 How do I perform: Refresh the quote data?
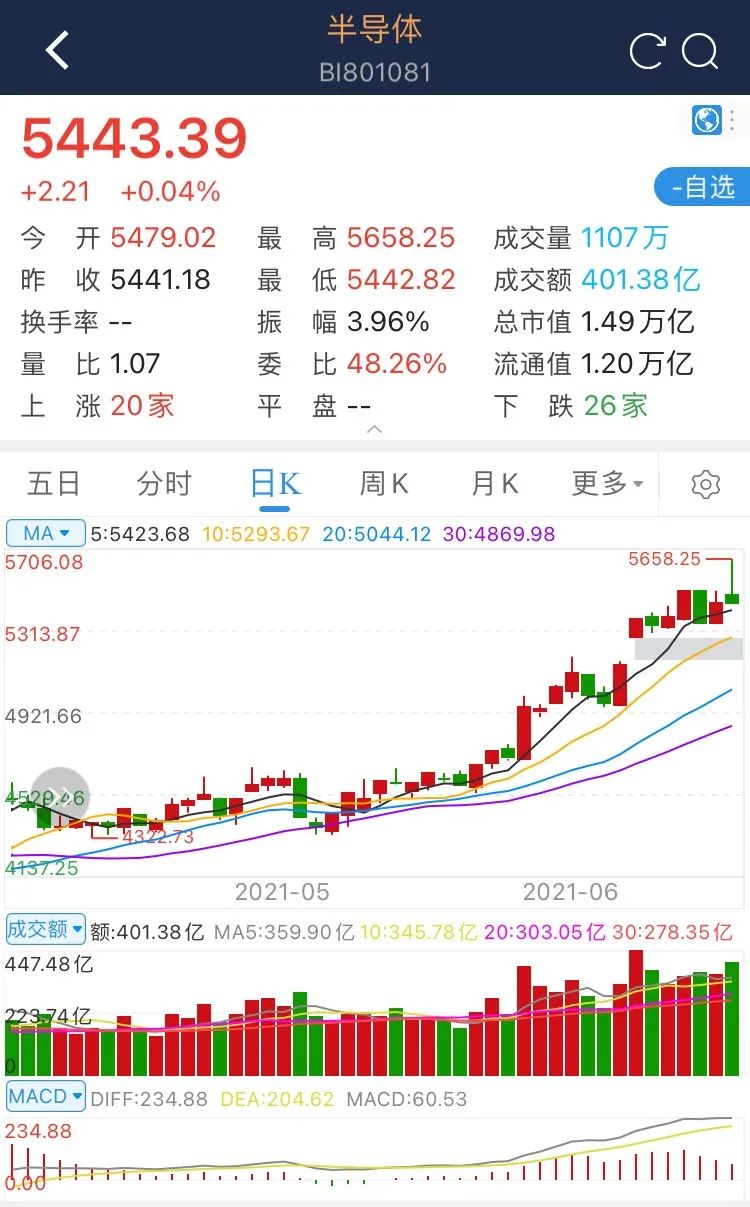647,51
